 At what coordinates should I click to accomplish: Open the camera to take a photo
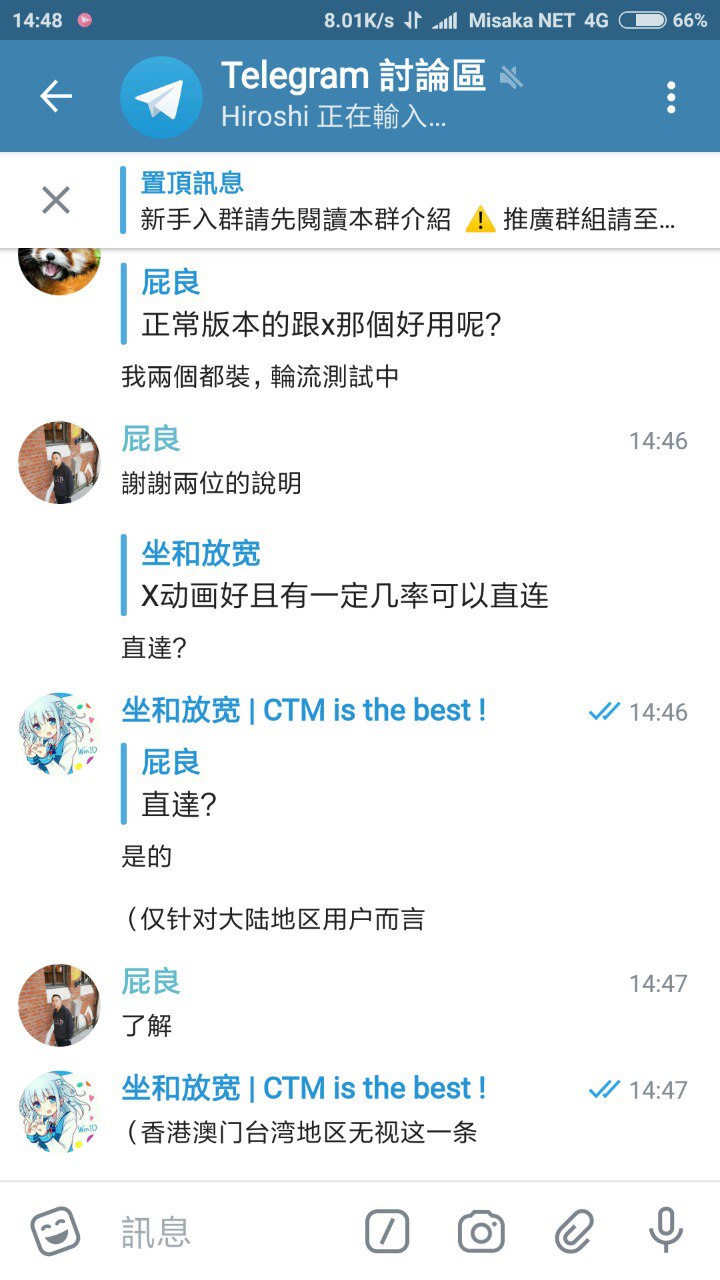coord(481,1231)
